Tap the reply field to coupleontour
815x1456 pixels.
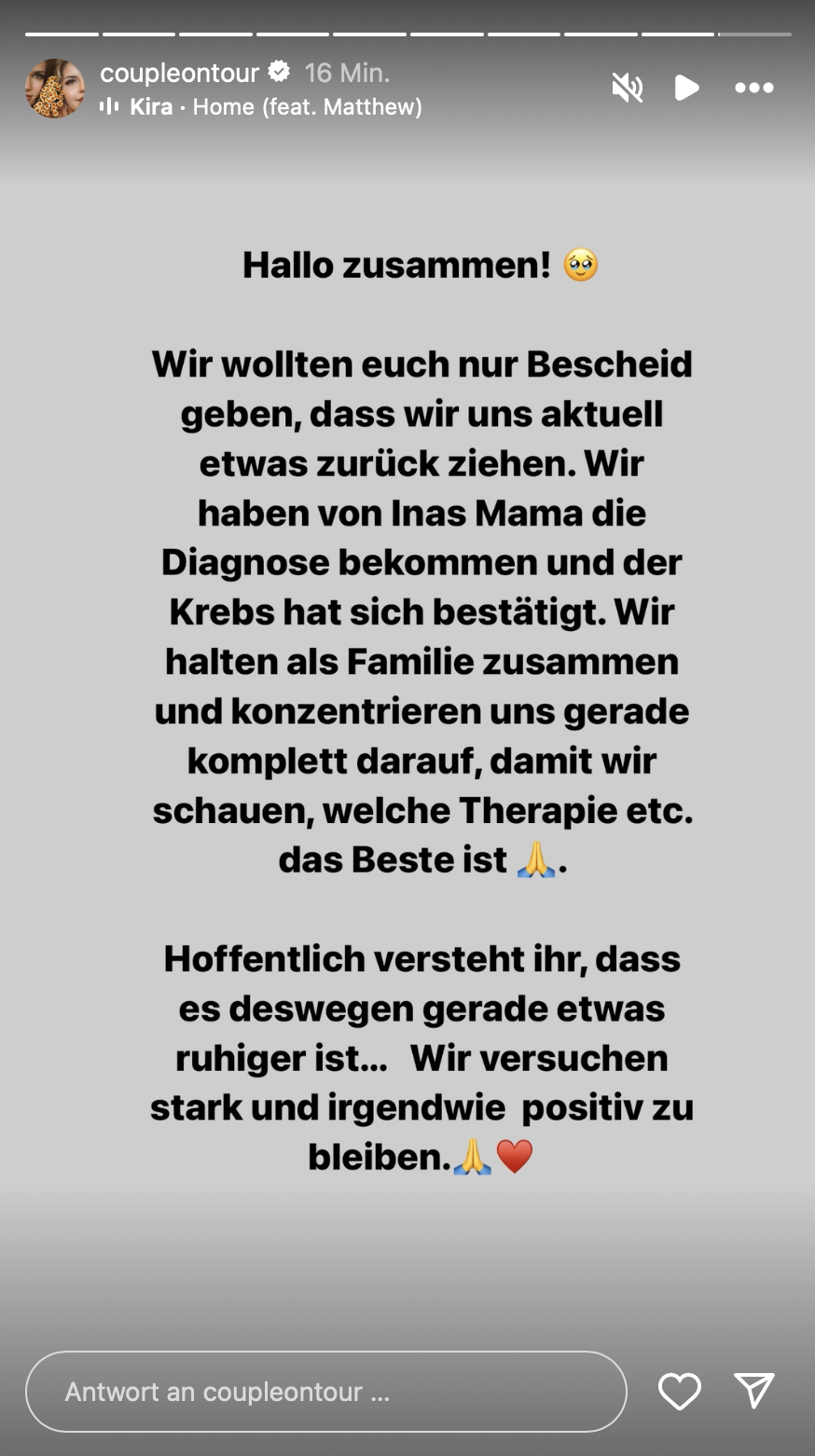coord(325,1392)
